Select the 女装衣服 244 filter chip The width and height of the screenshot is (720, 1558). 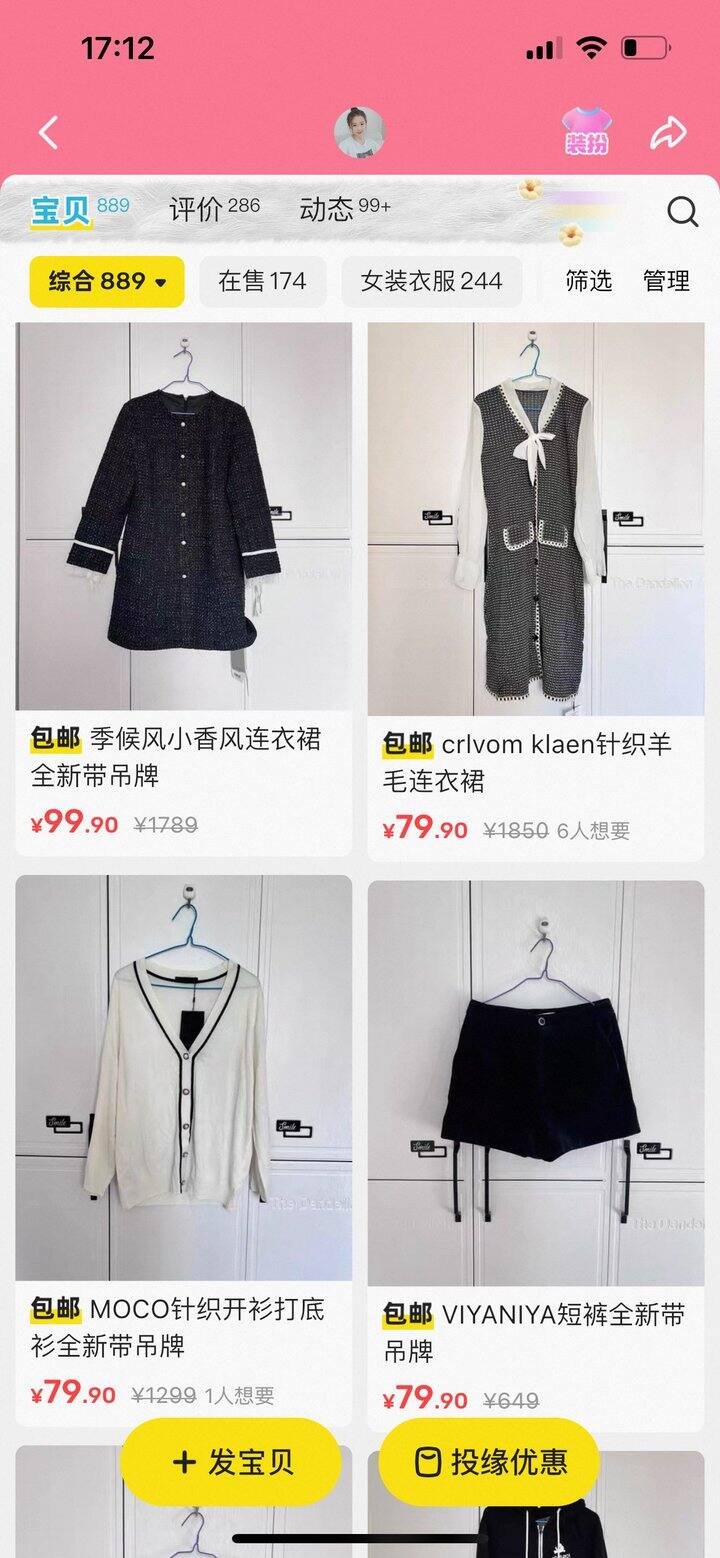431,282
